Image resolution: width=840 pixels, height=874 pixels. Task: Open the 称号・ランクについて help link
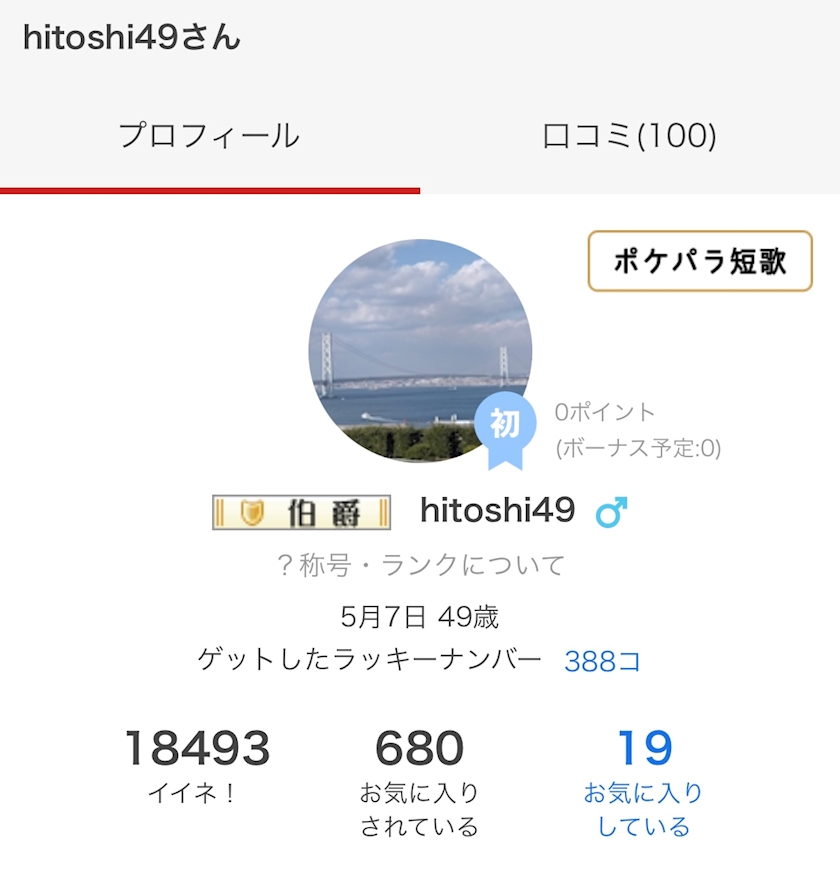420,565
